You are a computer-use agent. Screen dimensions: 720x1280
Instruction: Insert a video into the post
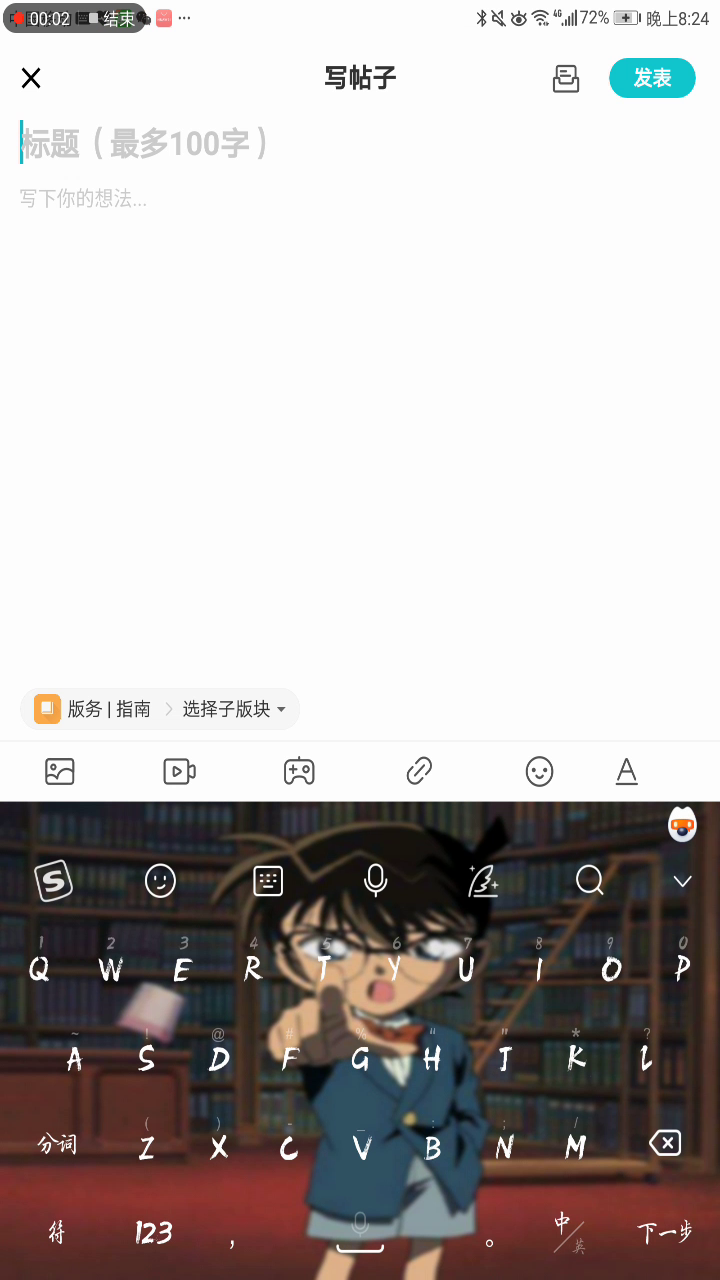coord(179,771)
